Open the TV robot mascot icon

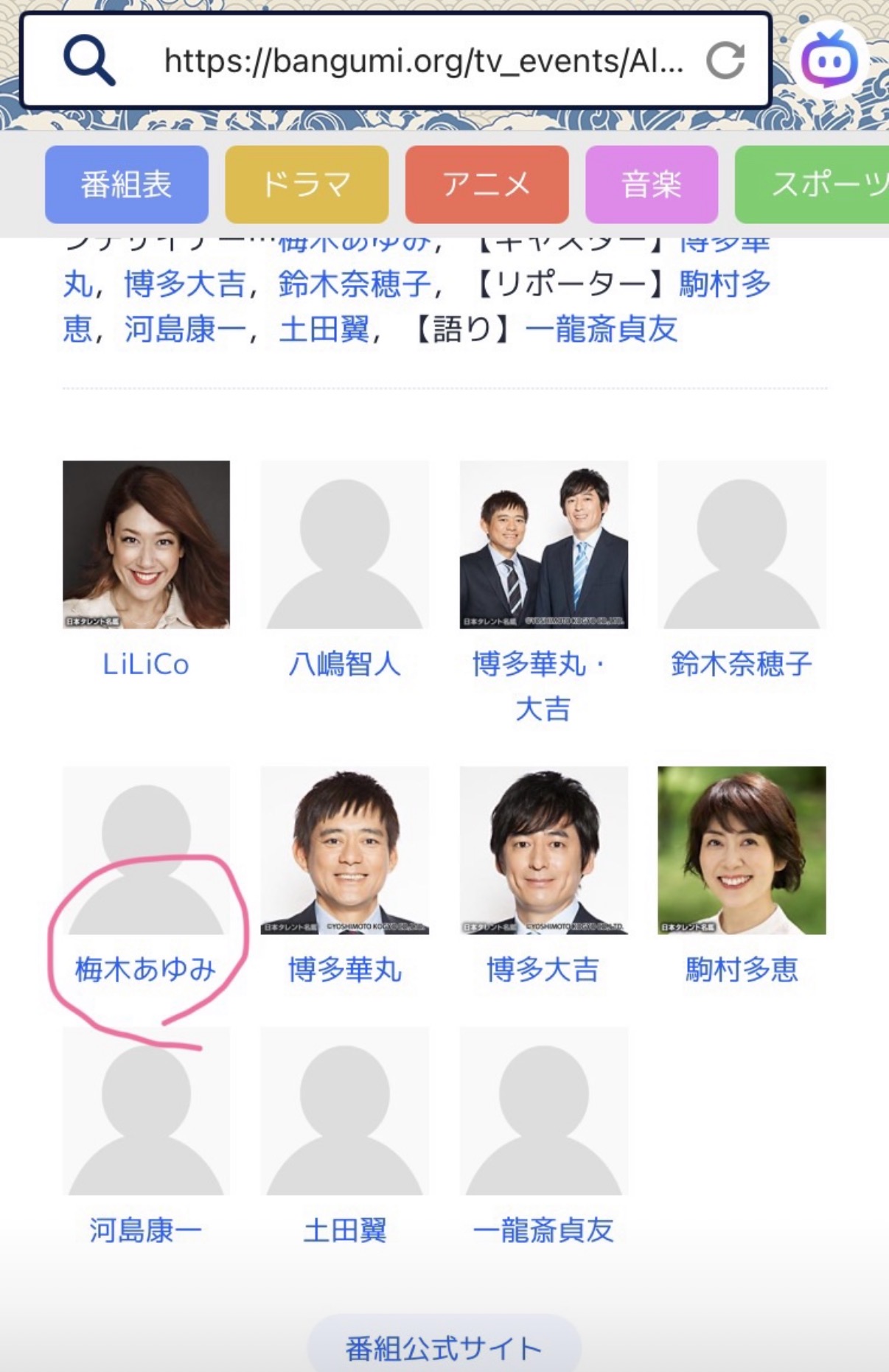click(829, 60)
